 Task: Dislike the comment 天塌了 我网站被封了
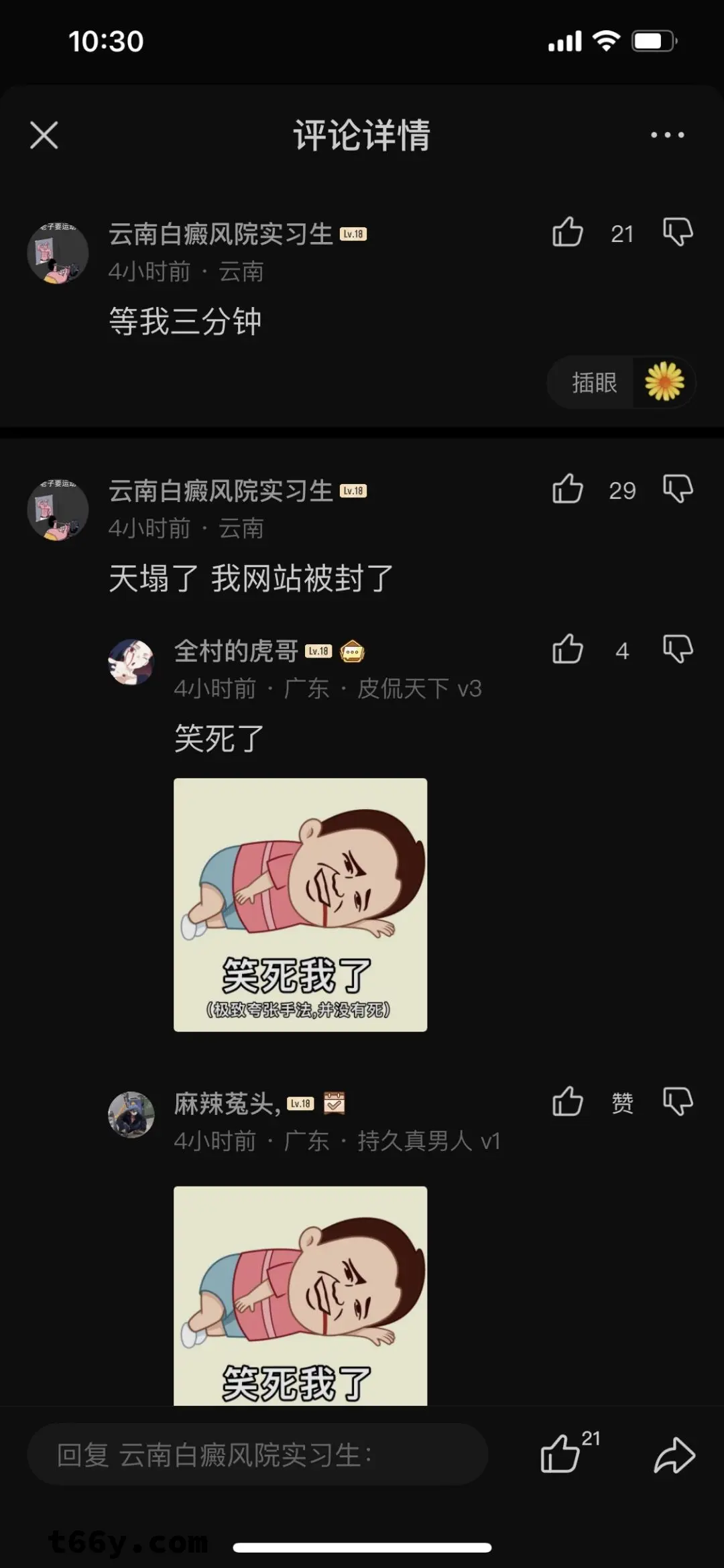(x=678, y=489)
